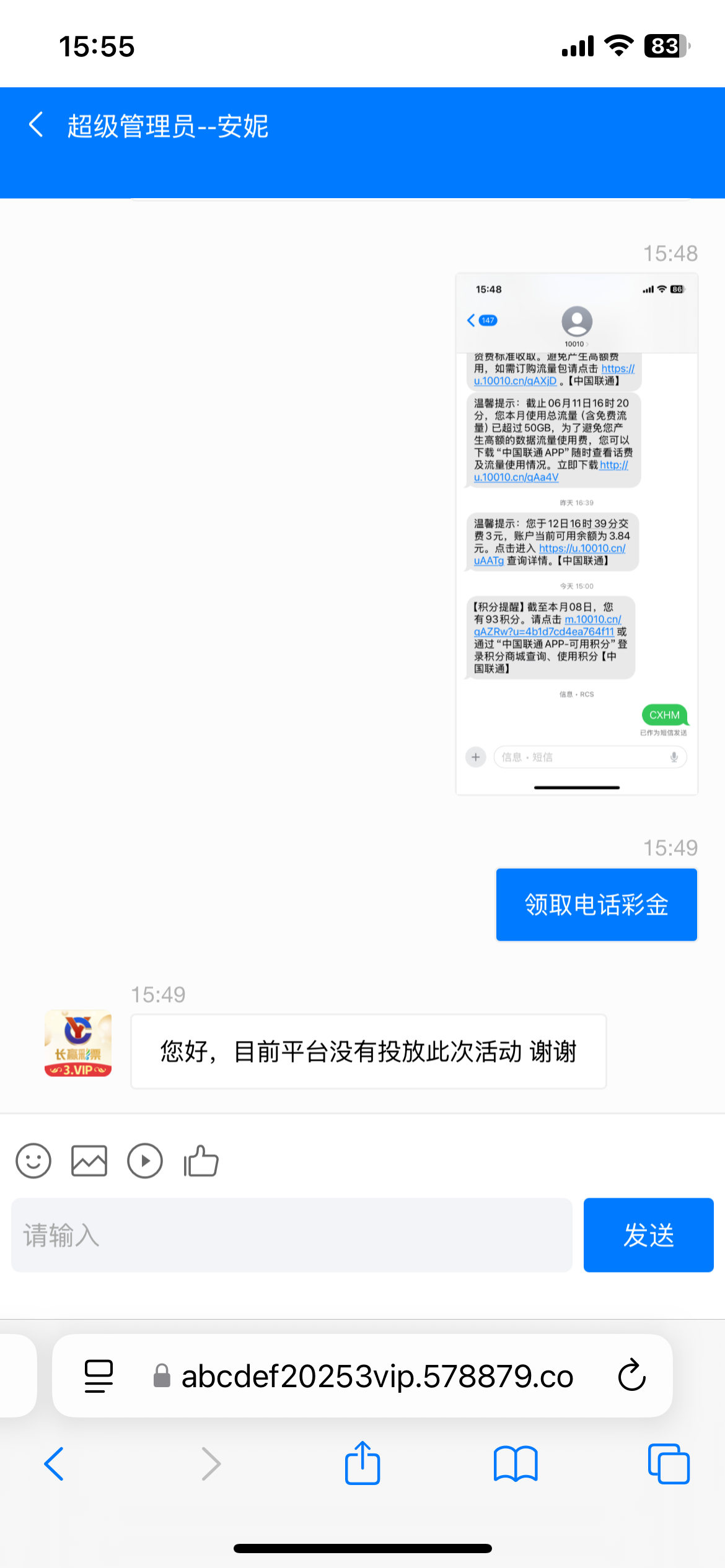Send a thumbs-up rating

tap(201, 1161)
